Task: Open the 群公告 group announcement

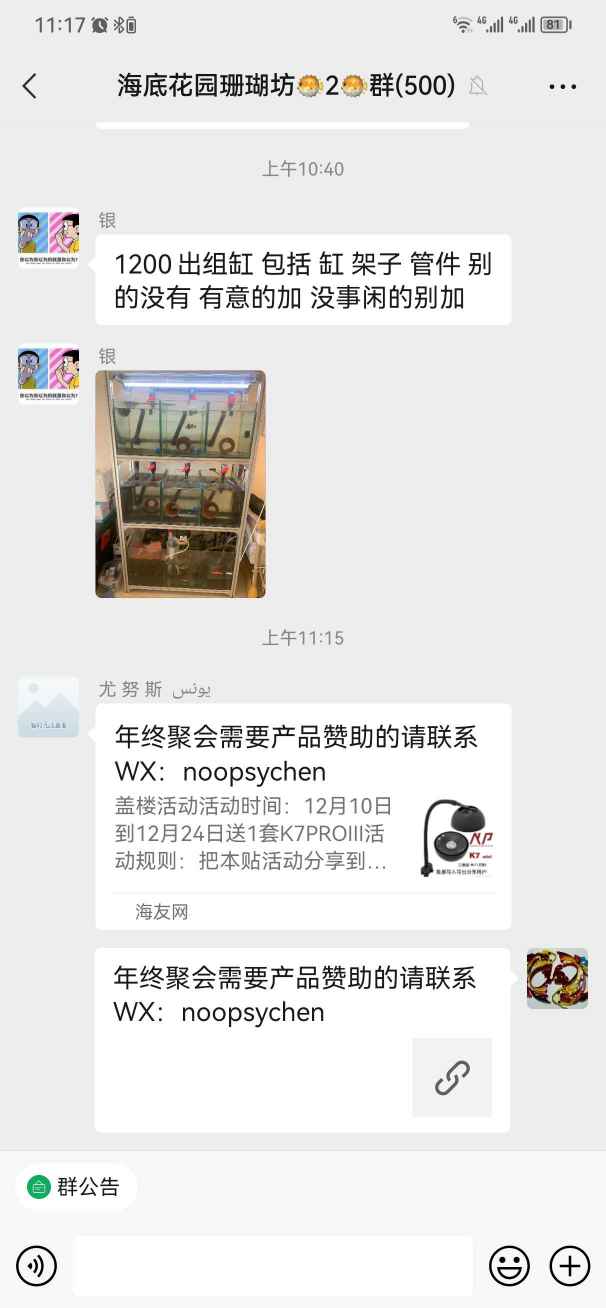Action: coord(75,1187)
